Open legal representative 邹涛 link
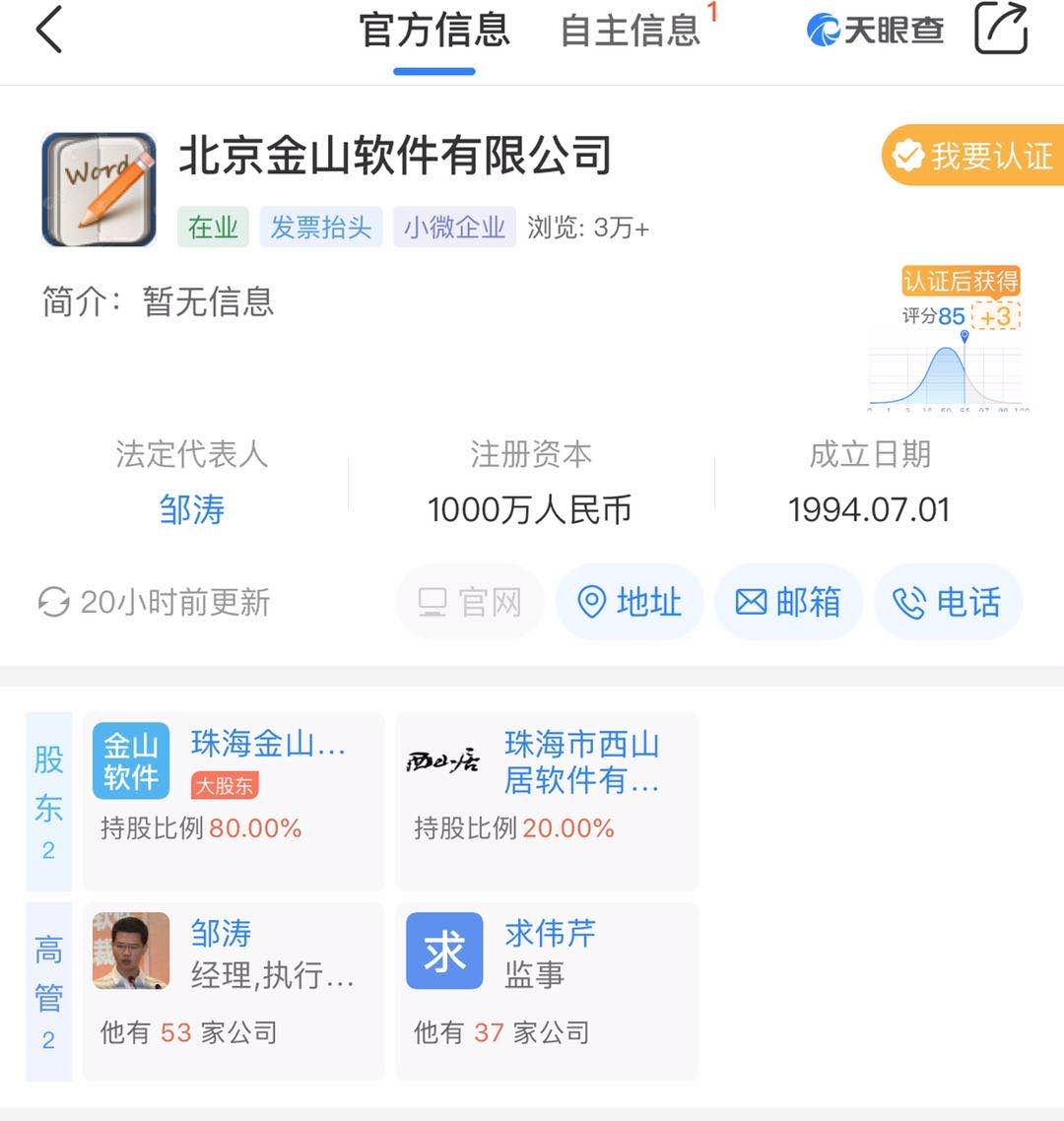This screenshot has height=1121, width=1064. click(x=192, y=509)
